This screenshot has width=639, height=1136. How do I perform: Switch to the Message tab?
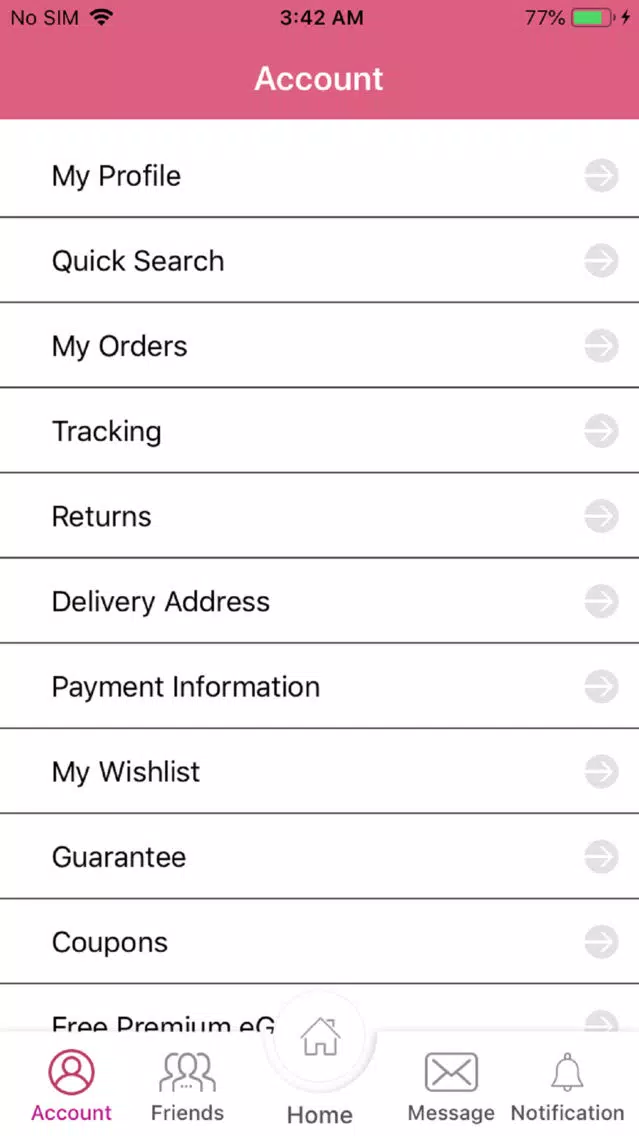(x=451, y=1085)
